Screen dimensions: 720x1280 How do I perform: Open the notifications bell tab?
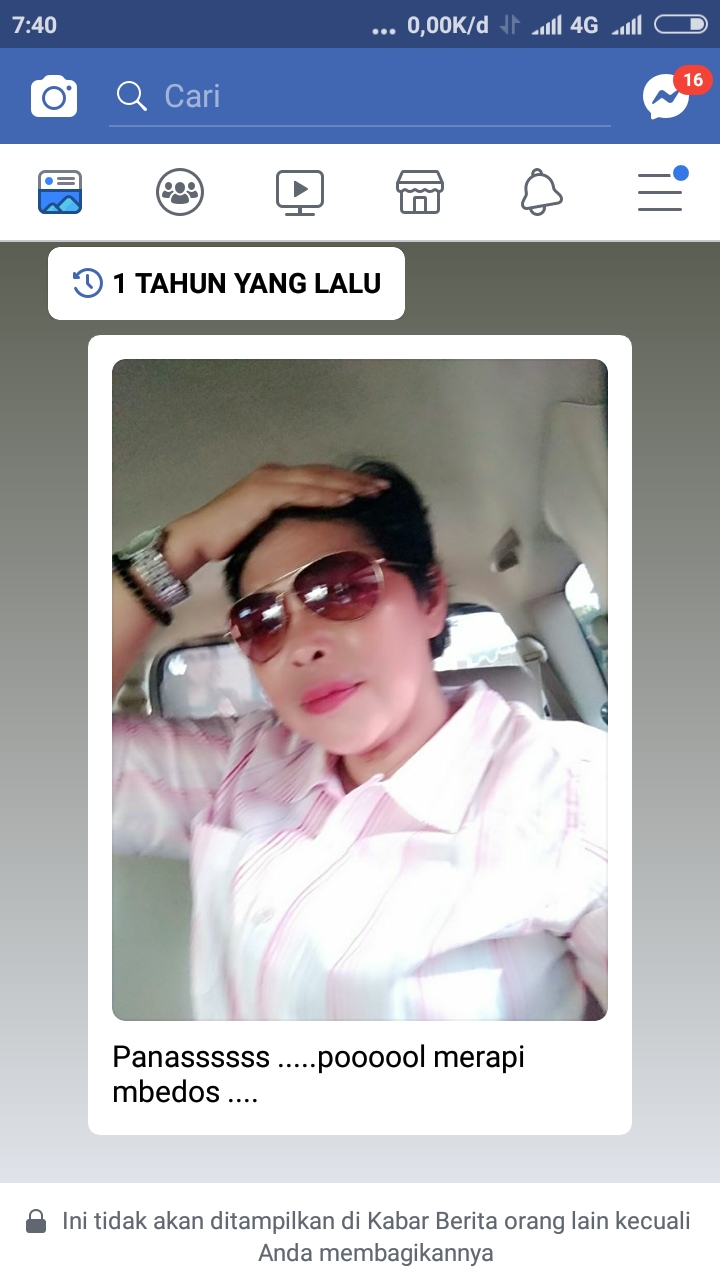coord(541,192)
